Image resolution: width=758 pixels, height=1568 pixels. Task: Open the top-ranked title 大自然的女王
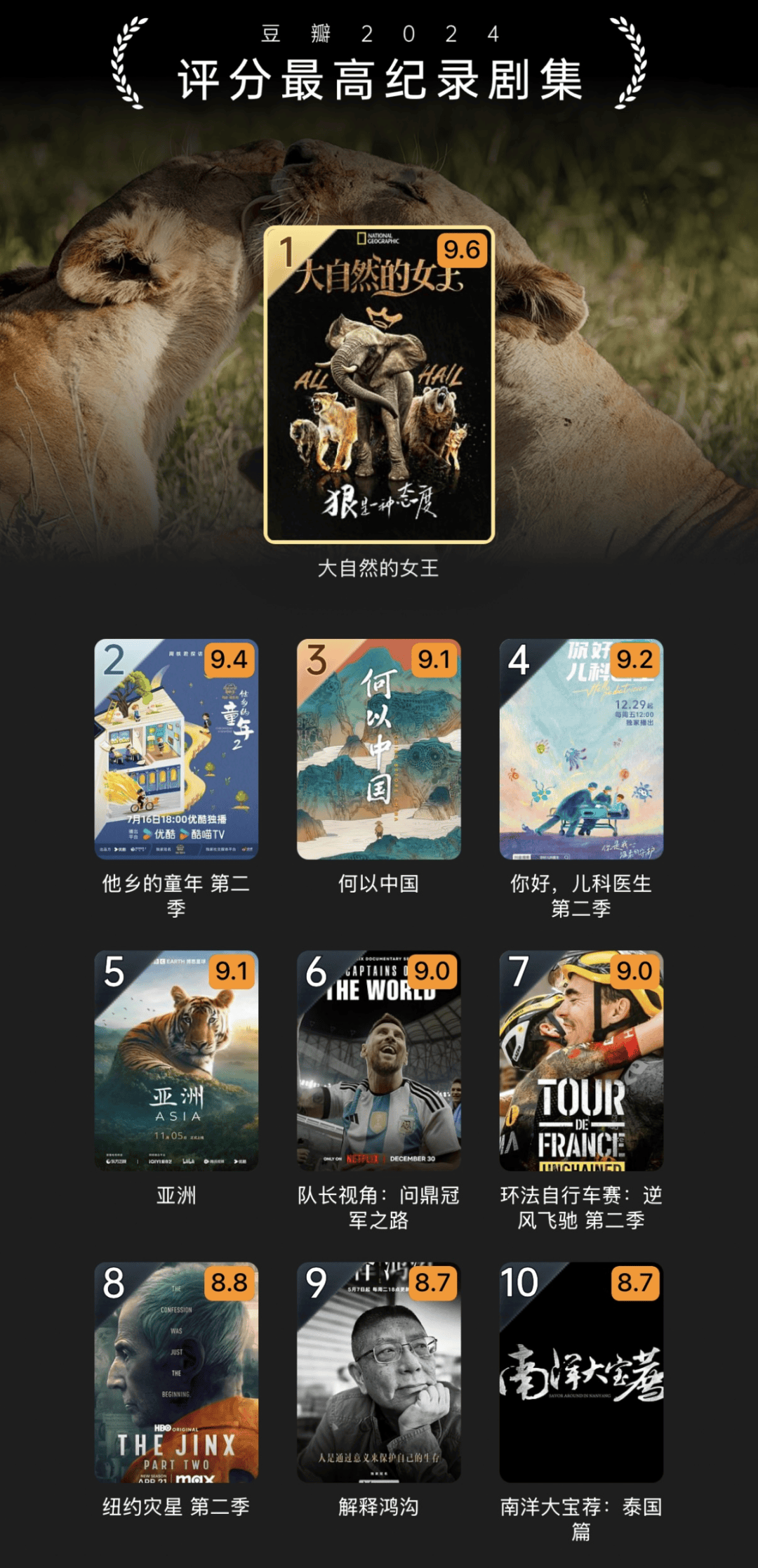click(379, 385)
